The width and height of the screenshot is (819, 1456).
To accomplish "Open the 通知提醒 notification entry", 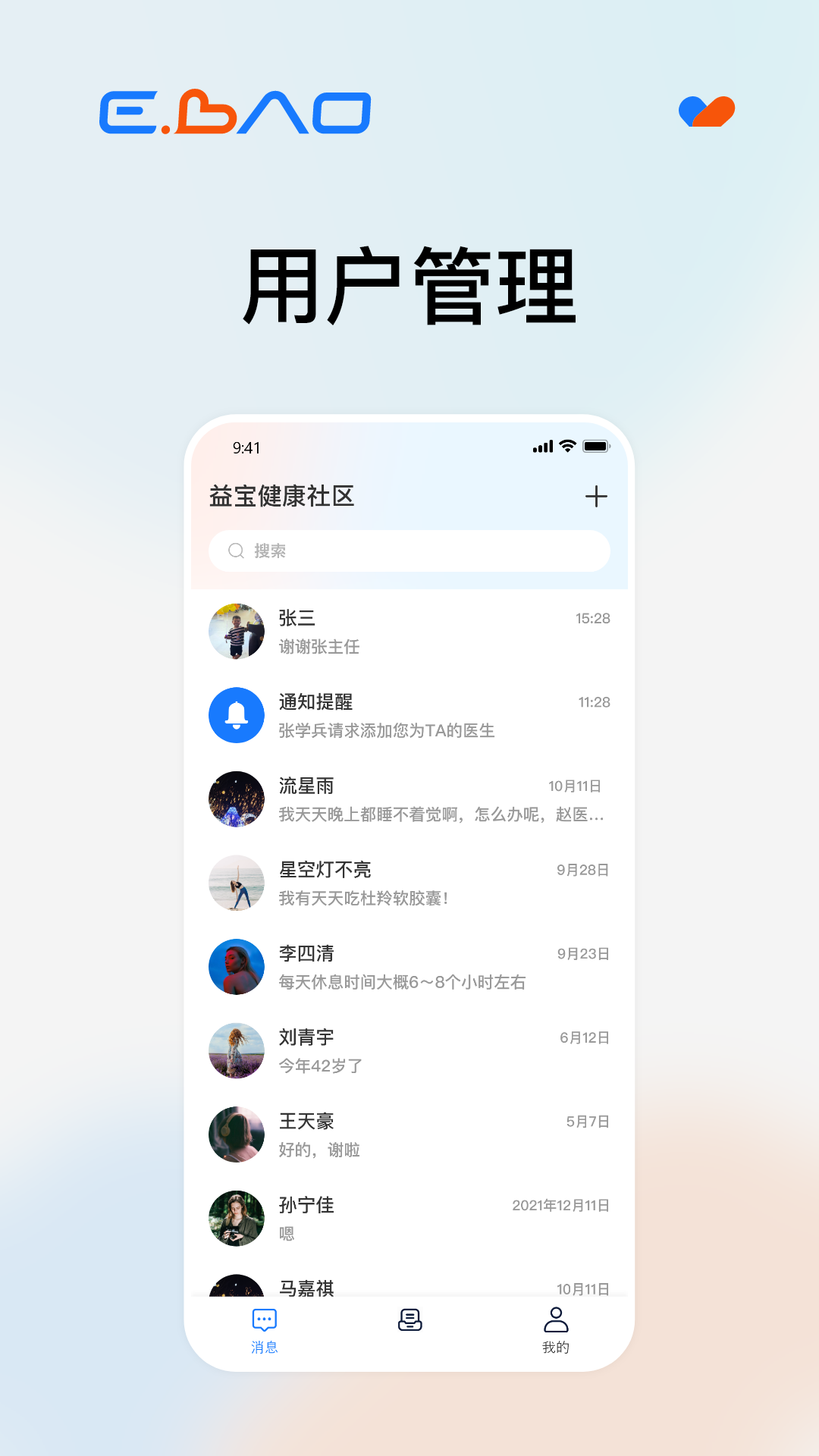I will (409, 714).
